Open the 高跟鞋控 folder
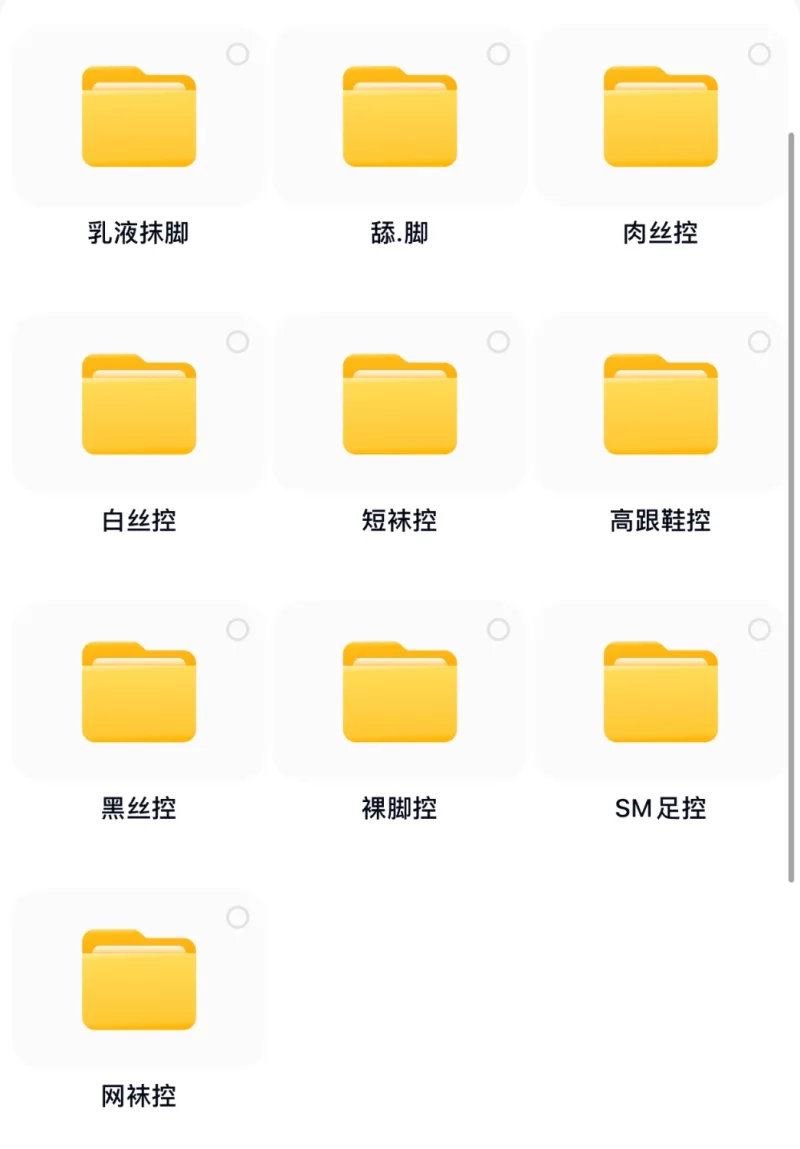Viewport: 800px width, 1149px height. coord(660,402)
